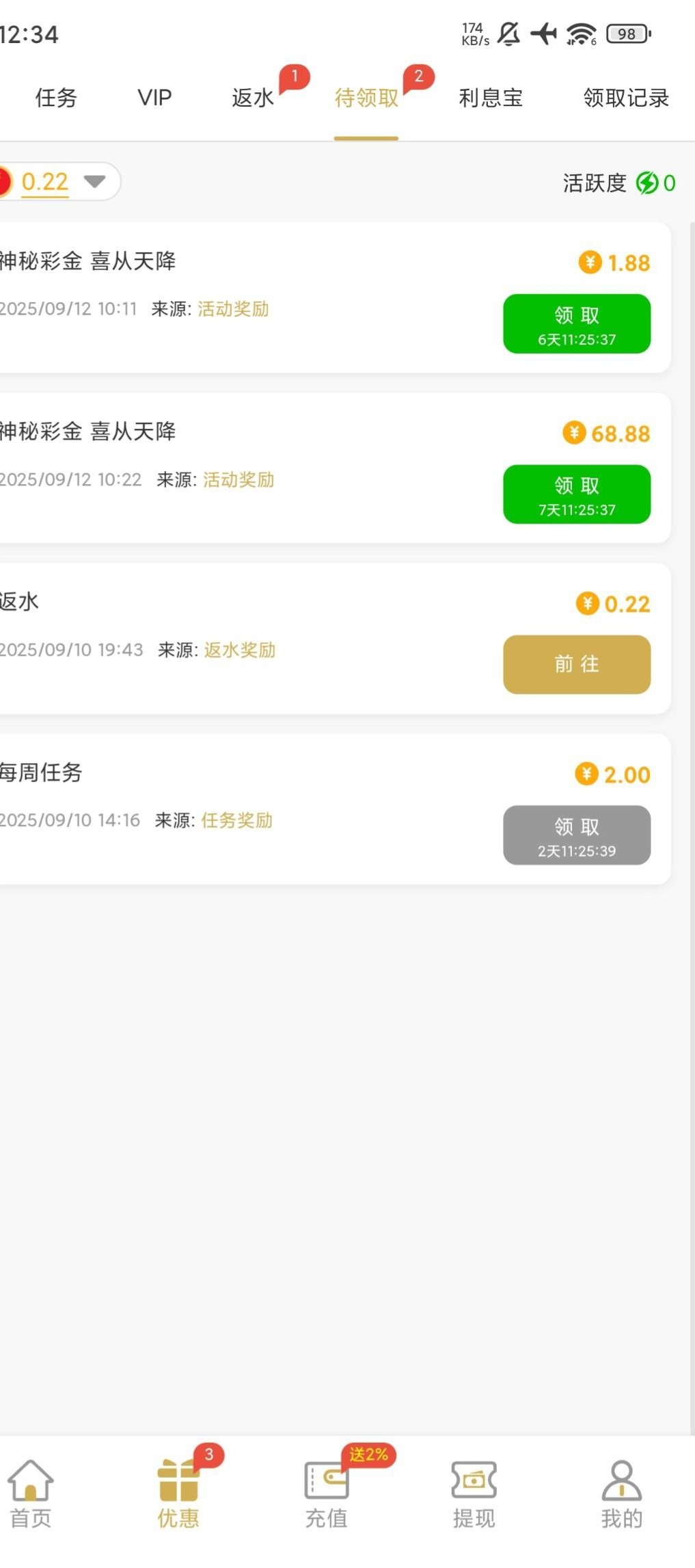Tap 领取 on the 每周任务 reward

tap(577, 834)
